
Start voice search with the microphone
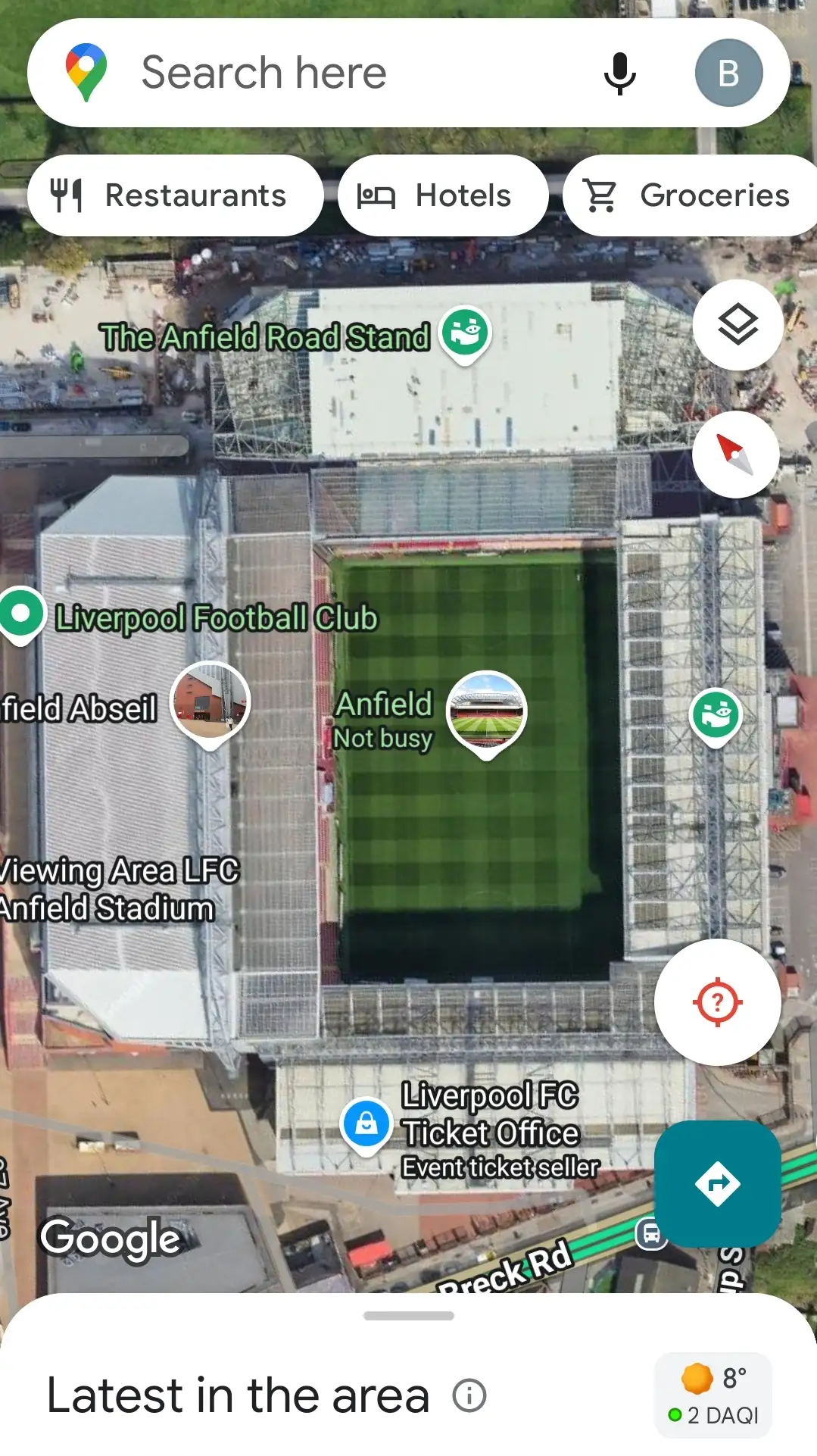point(619,73)
